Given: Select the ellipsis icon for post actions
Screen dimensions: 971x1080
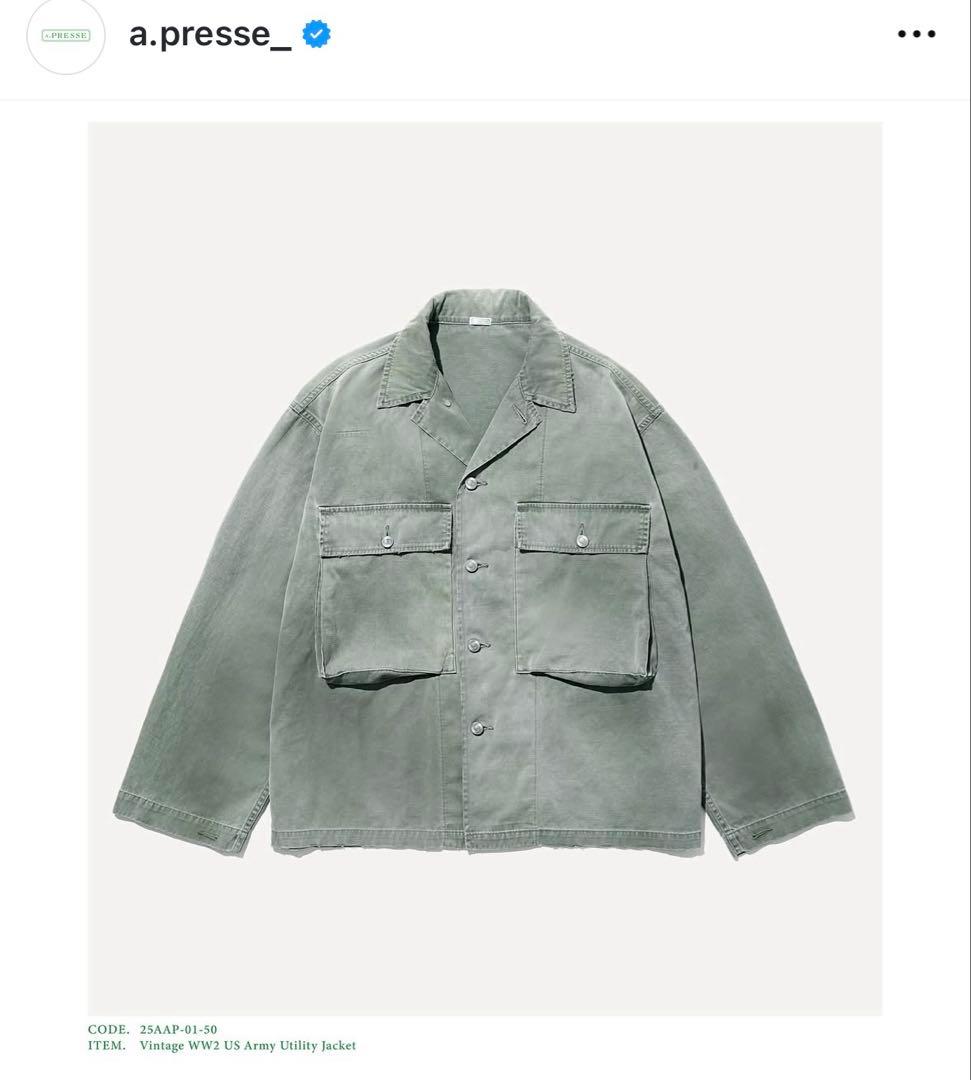Looking at the screenshot, I should (x=916, y=32).
